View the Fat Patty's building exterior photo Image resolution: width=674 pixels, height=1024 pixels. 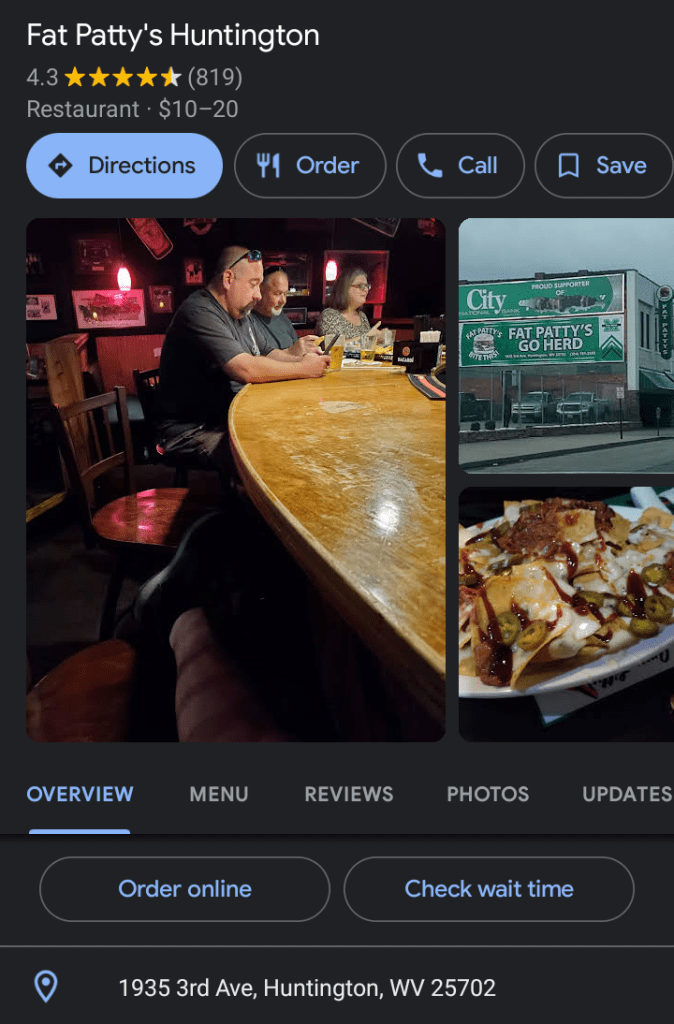566,345
